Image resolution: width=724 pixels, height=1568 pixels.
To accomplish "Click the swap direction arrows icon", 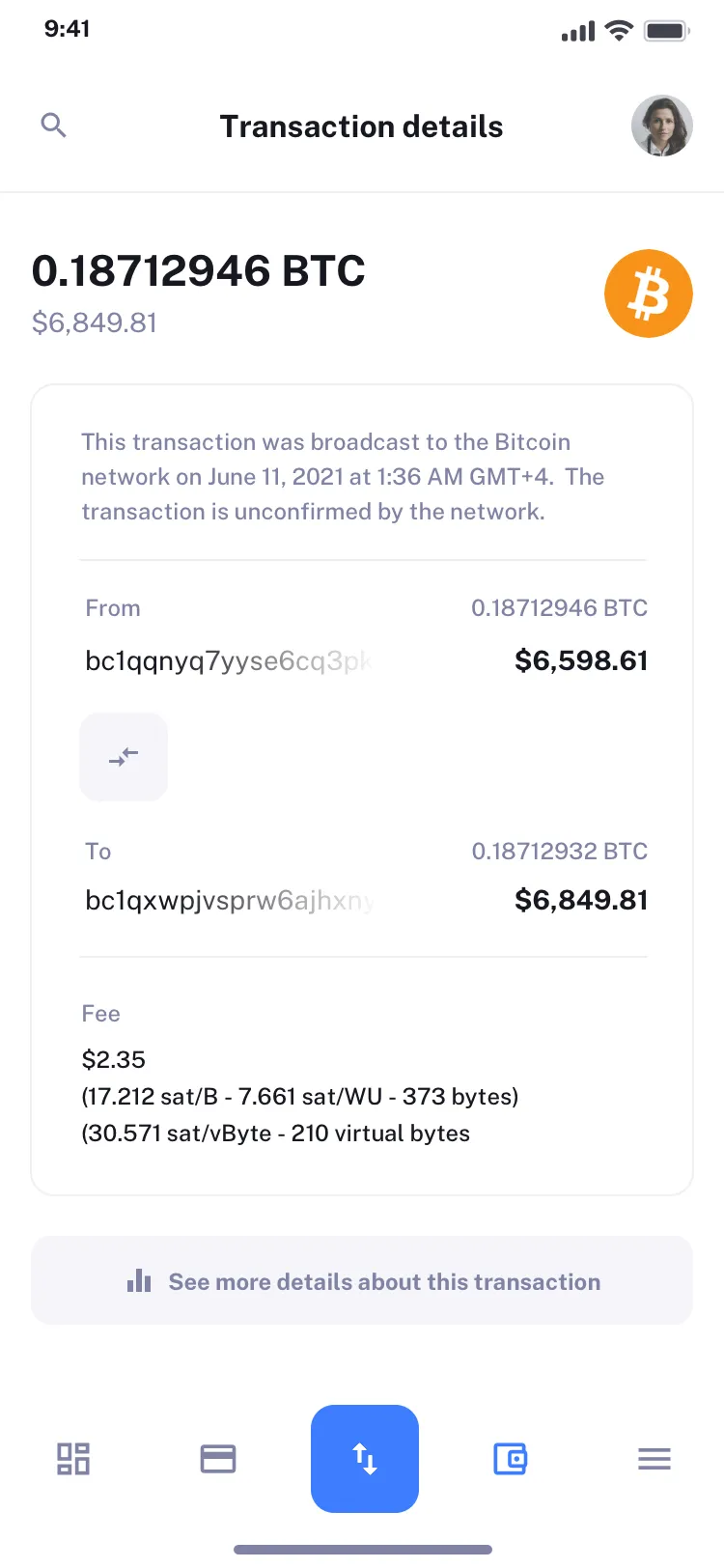I will (x=124, y=757).
